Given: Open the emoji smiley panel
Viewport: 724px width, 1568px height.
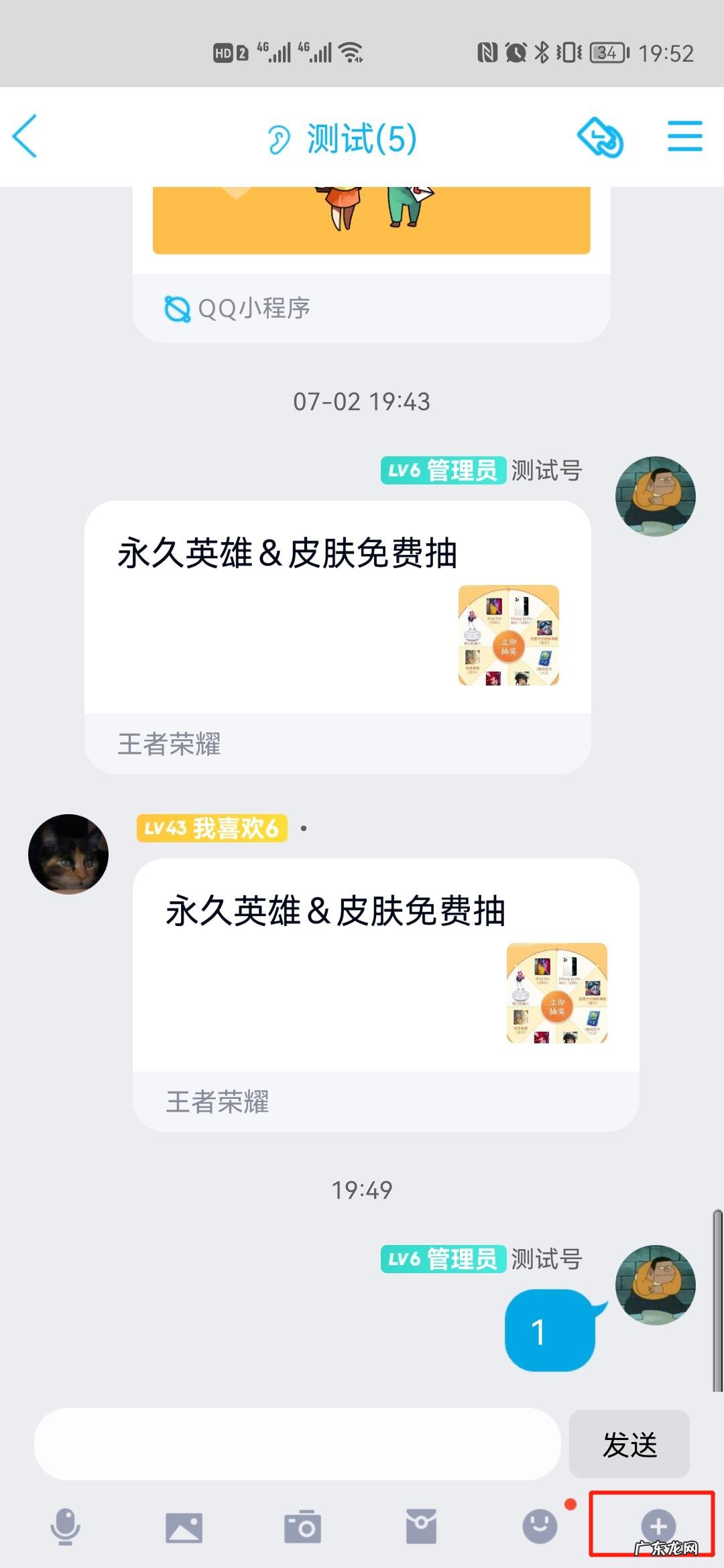Looking at the screenshot, I should (540, 1526).
